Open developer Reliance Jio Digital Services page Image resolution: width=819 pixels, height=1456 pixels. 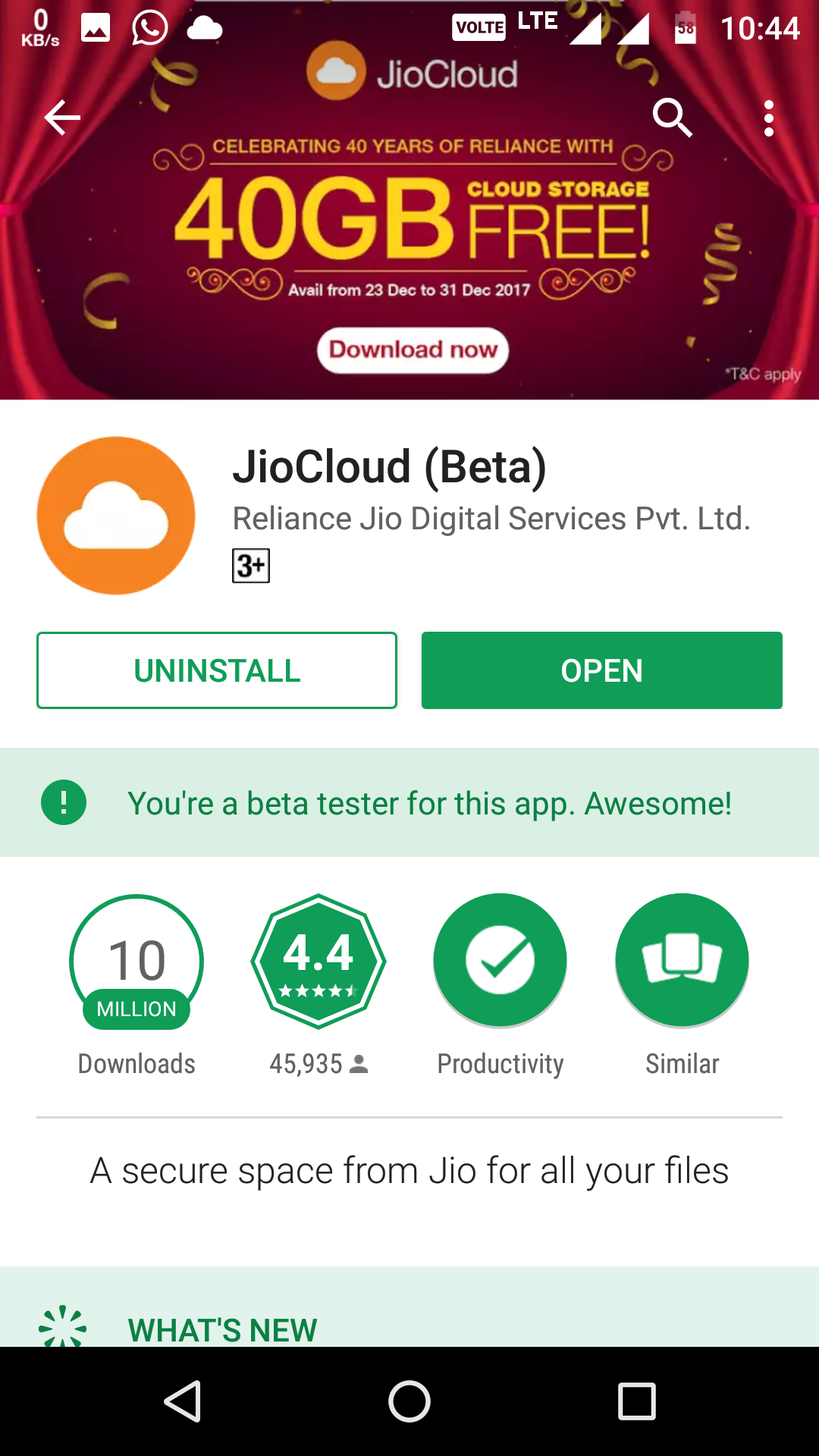point(491,519)
